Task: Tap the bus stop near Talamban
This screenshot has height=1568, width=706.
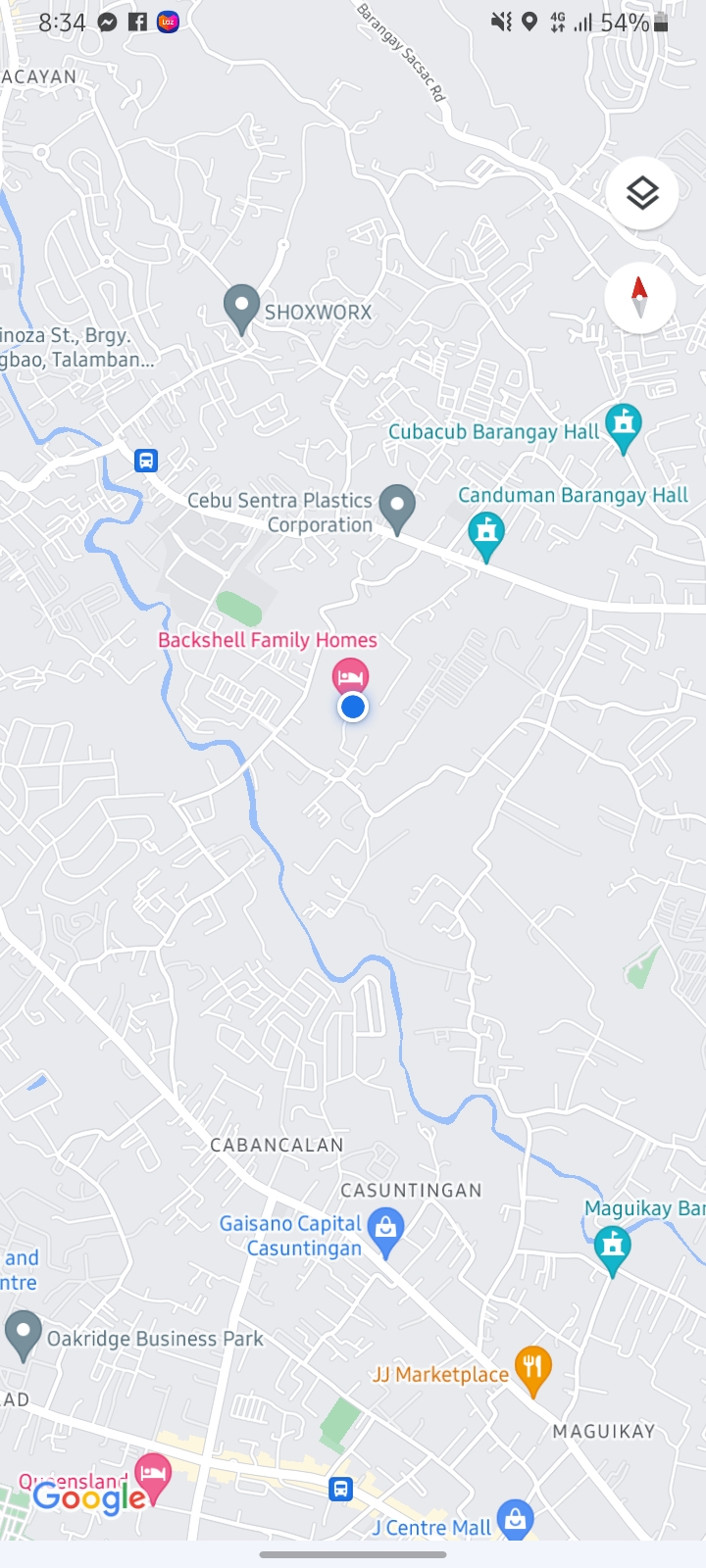Action: (x=146, y=460)
